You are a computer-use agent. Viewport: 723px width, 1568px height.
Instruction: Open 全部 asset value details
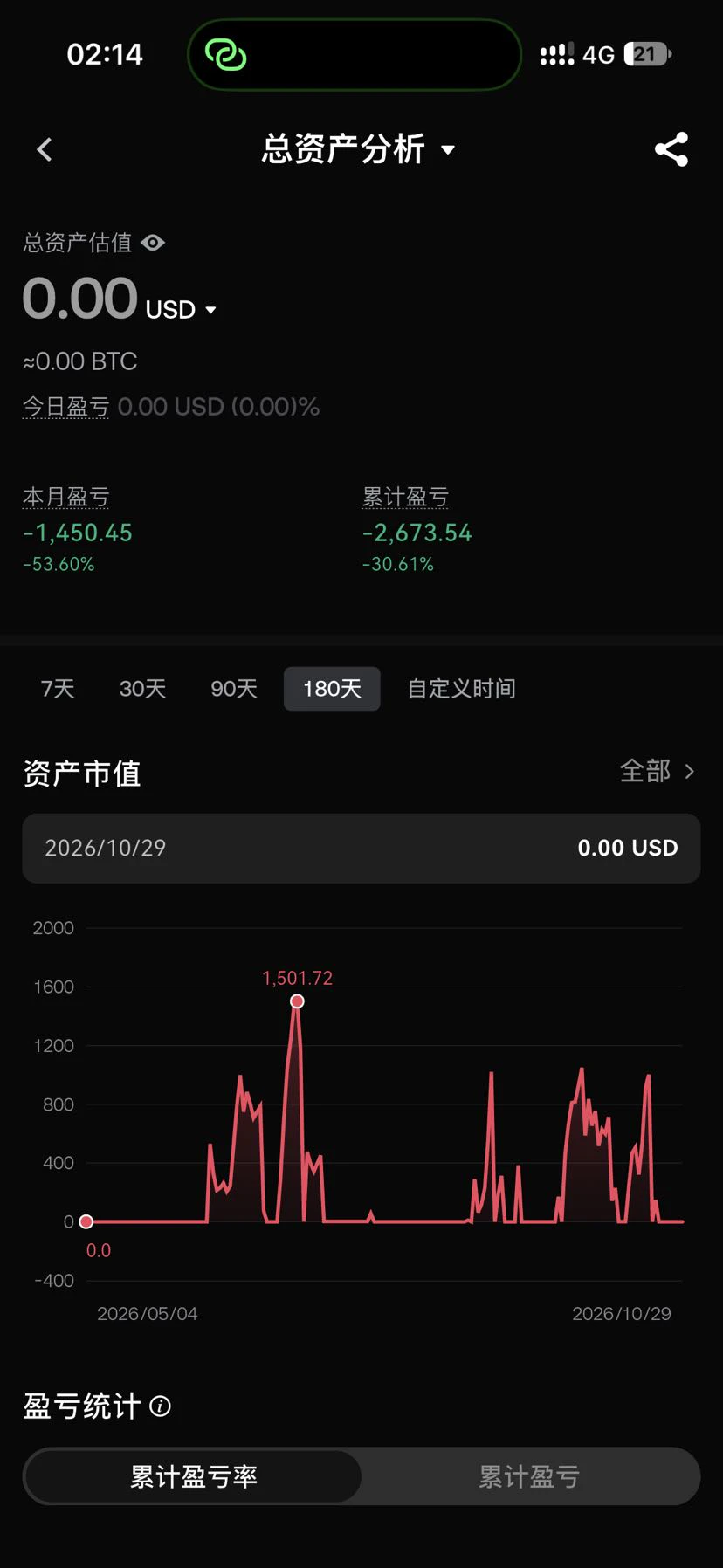pyautogui.click(x=658, y=771)
